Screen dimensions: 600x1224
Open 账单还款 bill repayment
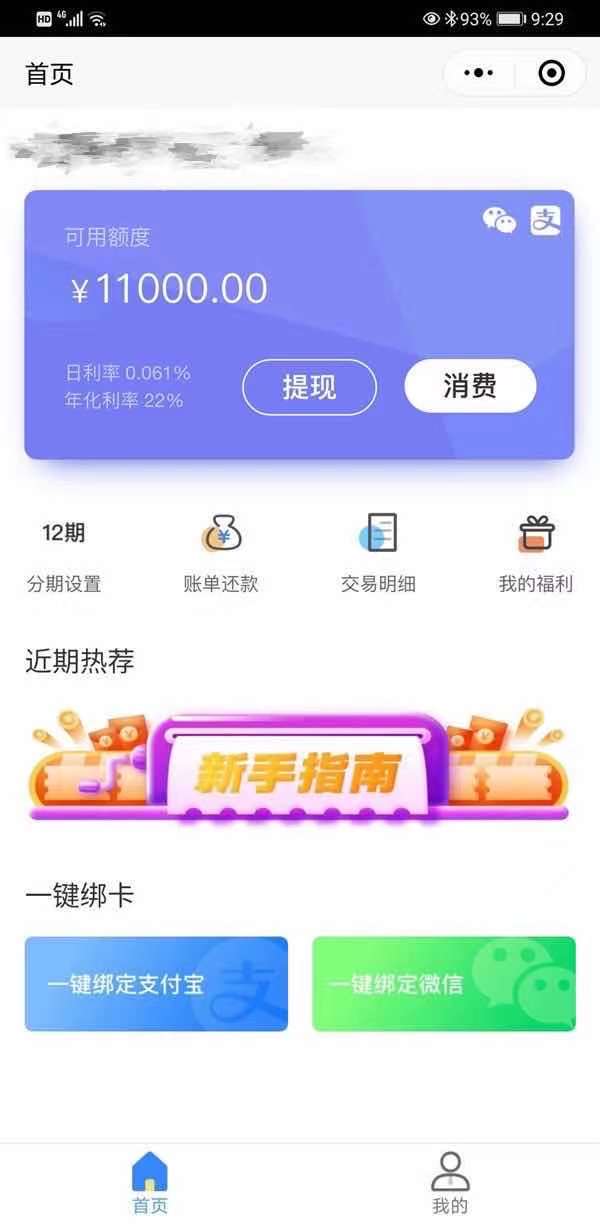click(x=221, y=555)
